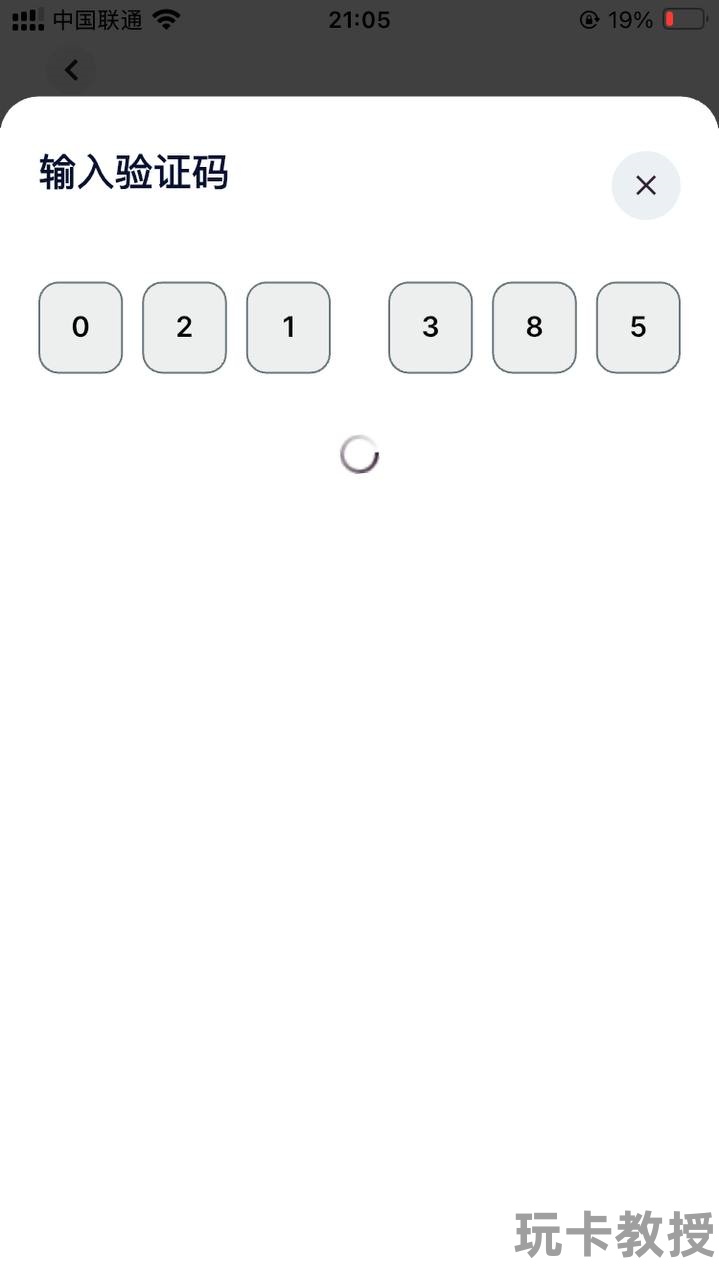Select the code box containing 0
Screen dimensions: 719x1280
coord(80,327)
